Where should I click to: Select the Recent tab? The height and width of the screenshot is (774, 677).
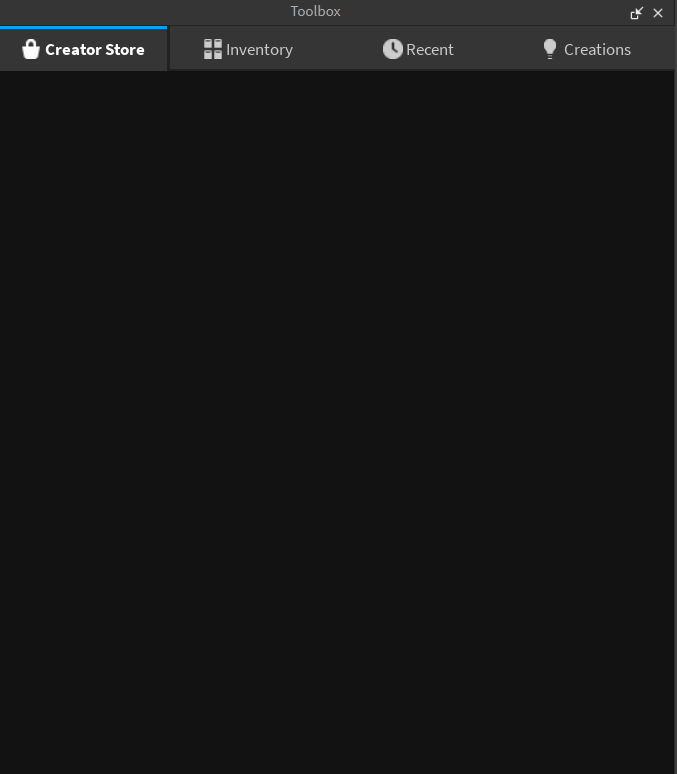(x=418, y=49)
